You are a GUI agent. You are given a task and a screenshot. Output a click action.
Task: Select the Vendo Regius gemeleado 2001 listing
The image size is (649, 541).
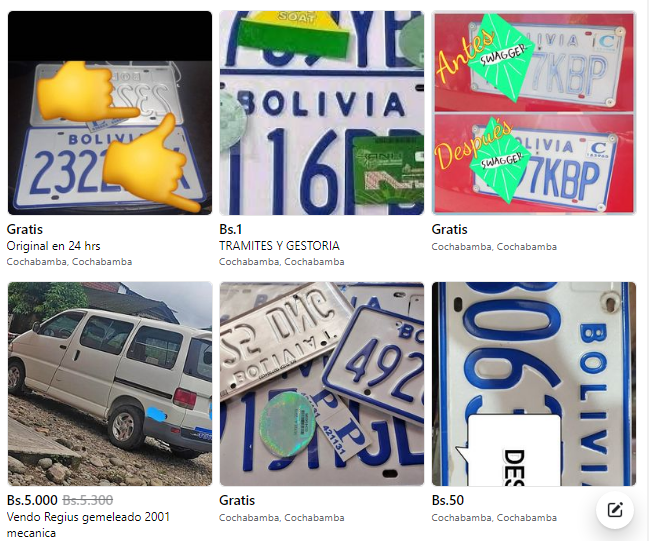coord(109,384)
